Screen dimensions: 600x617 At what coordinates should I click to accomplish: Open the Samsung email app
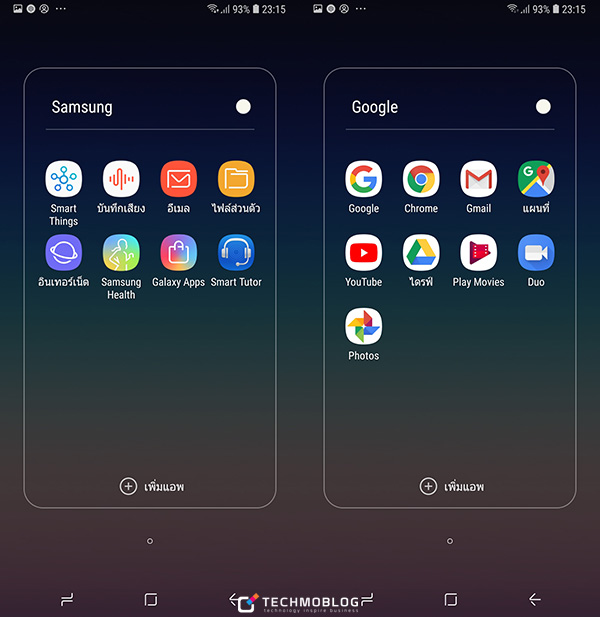(179, 180)
